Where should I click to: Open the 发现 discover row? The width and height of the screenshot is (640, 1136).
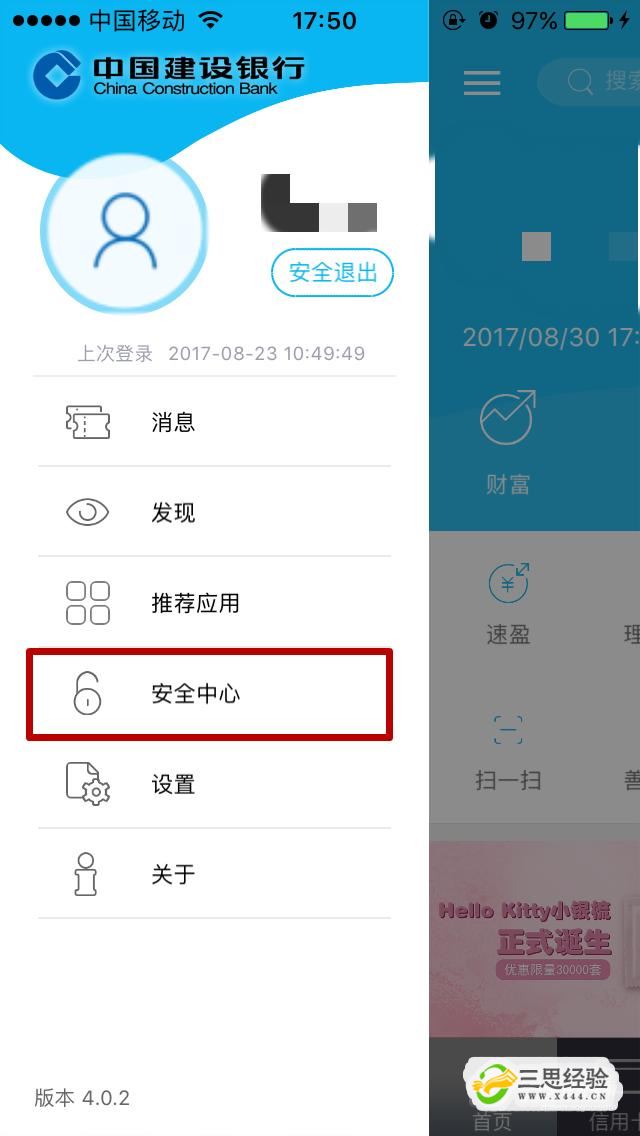coord(213,513)
